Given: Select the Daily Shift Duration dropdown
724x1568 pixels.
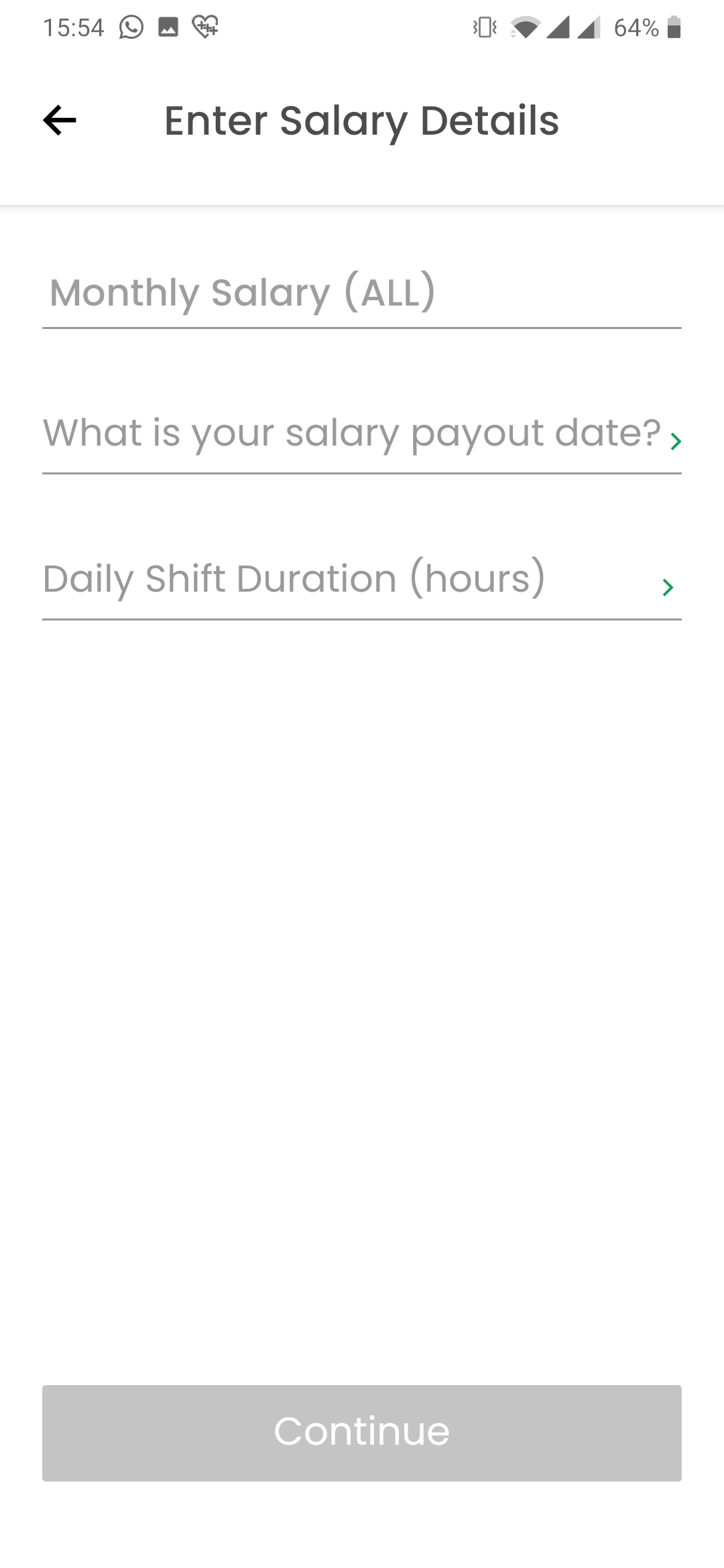Looking at the screenshot, I should (362, 580).
